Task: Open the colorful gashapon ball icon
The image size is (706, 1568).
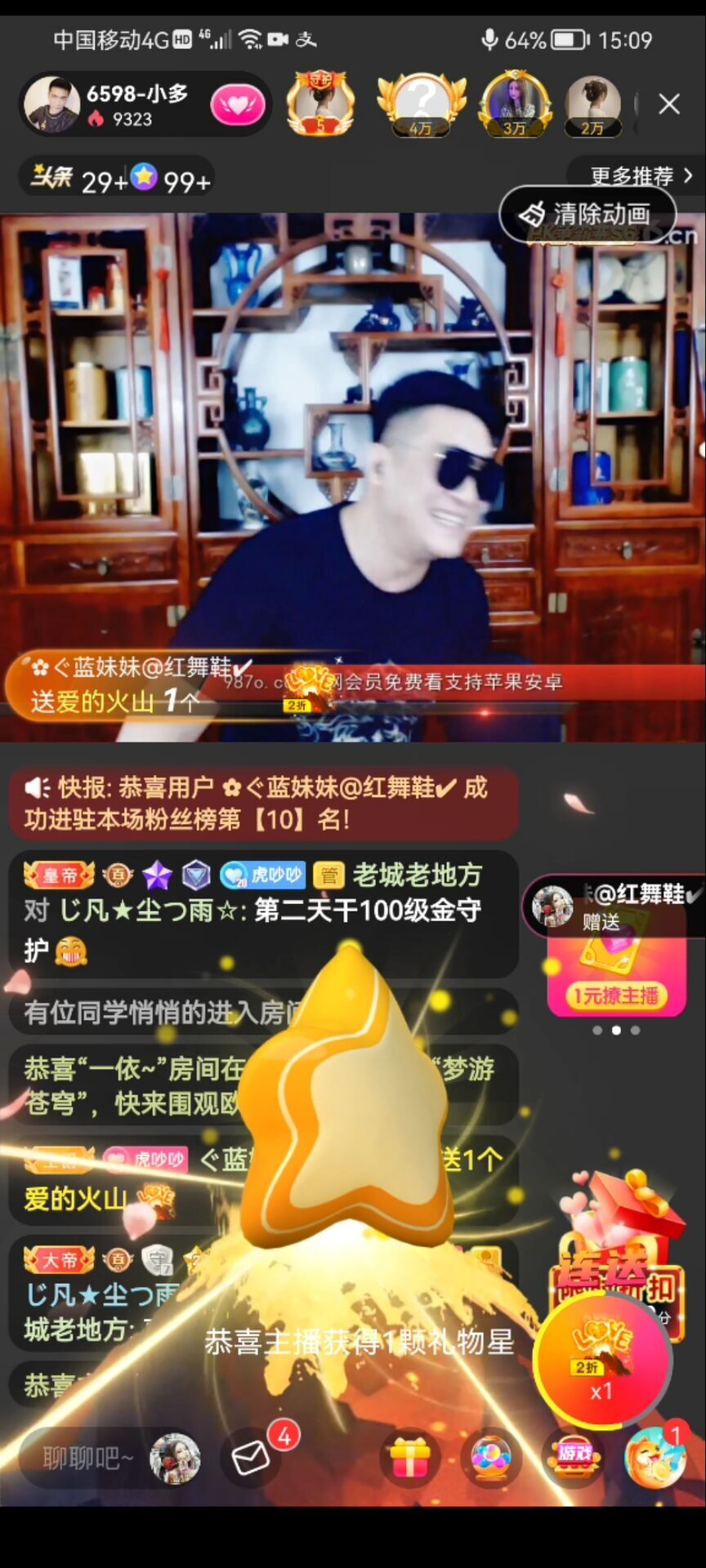Action: pyautogui.click(x=491, y=1458)
